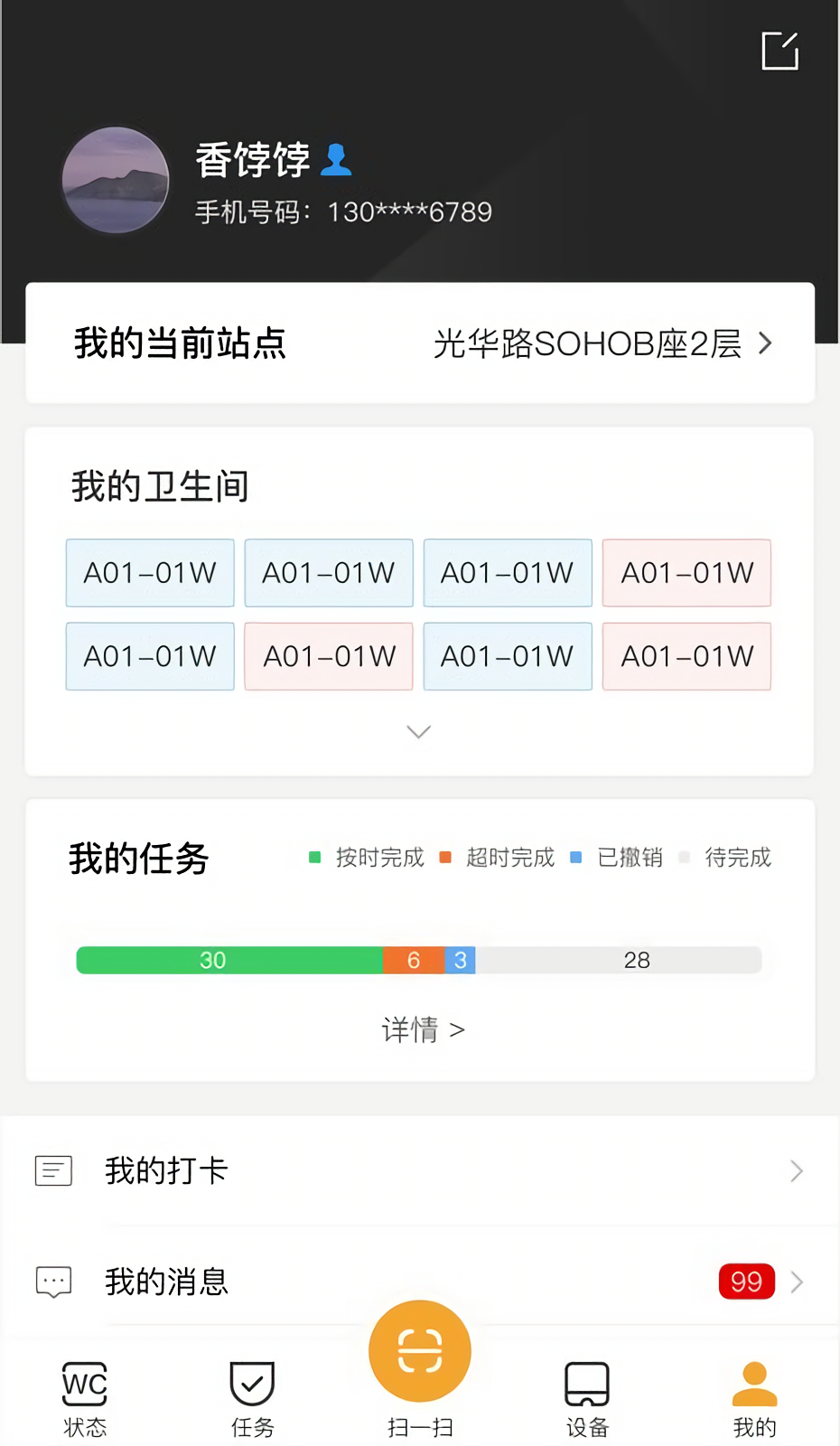Open the user avatar photo
This screenshot has width=840, height=1446.
116,180
